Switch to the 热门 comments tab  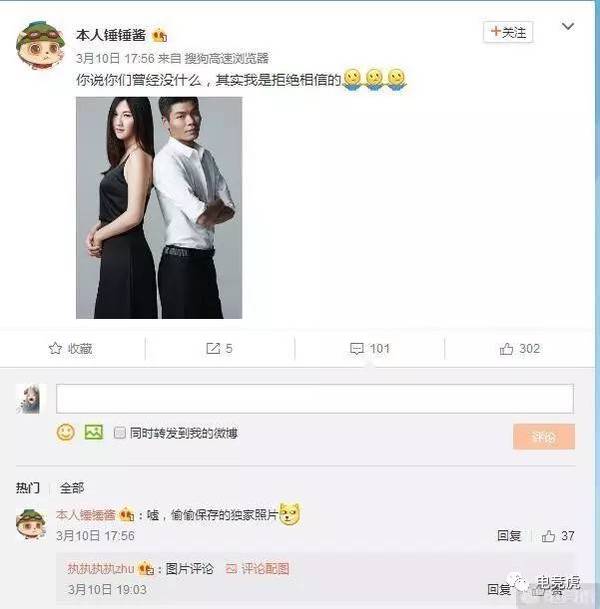(x=28, y=488)
